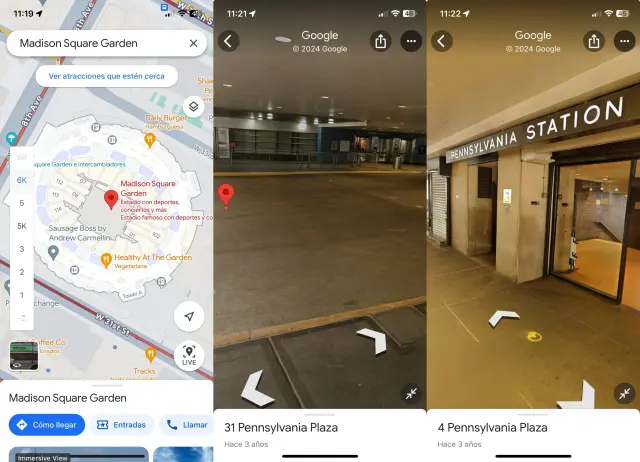This screenshot has height=462, width=640.
Task: Go back from 31 Pennsylvania Plaza Street View
Action: (229, 41)
